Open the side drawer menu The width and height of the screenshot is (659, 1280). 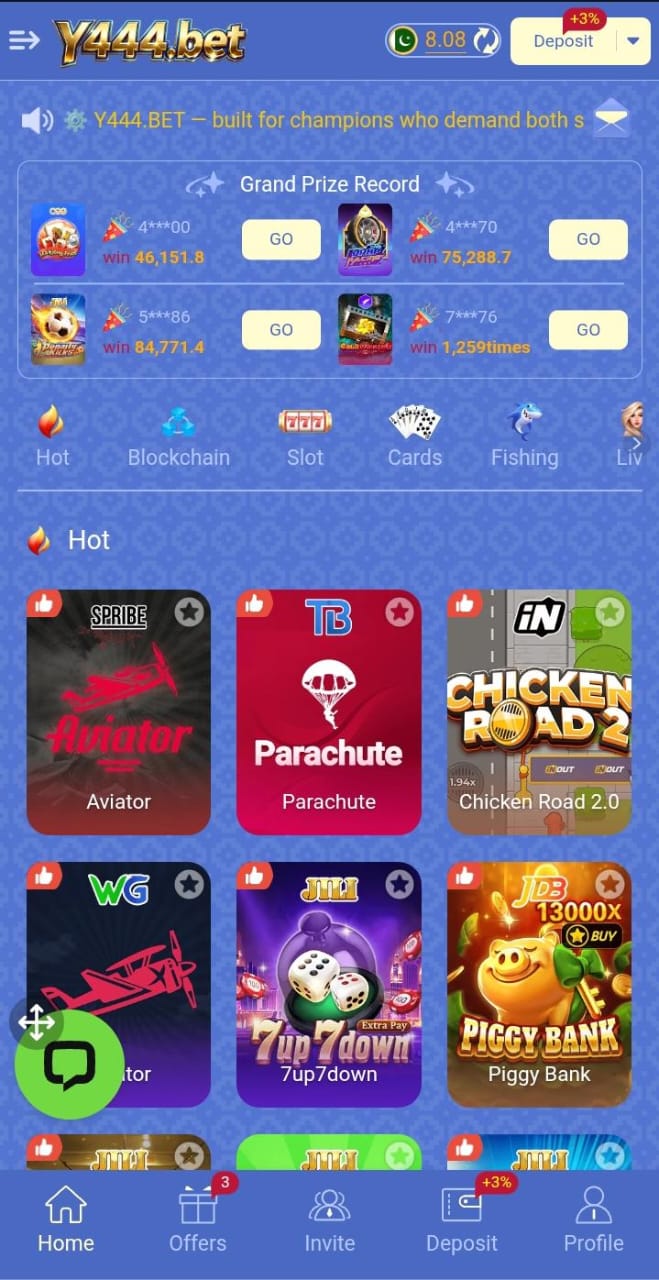click(24, 40)
